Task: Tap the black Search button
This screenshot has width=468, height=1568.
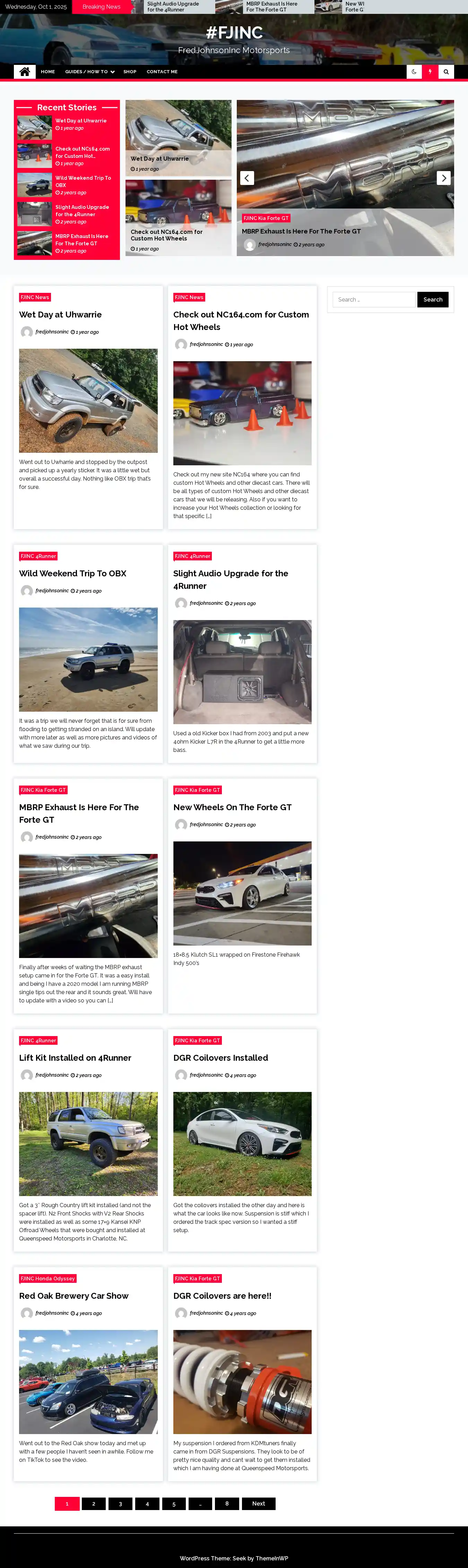Action: (x=432, y=299)
